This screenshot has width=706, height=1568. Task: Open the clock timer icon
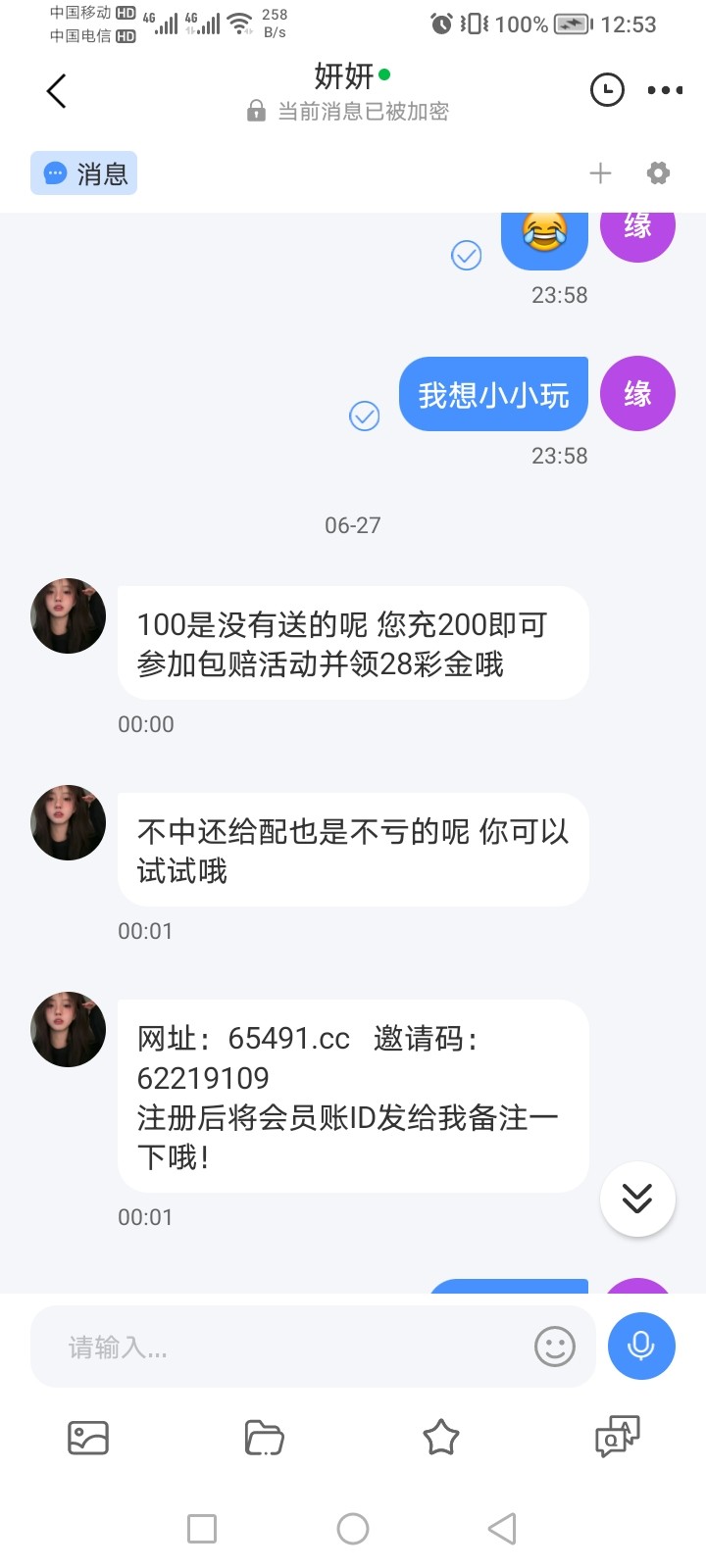click(607, 90)
